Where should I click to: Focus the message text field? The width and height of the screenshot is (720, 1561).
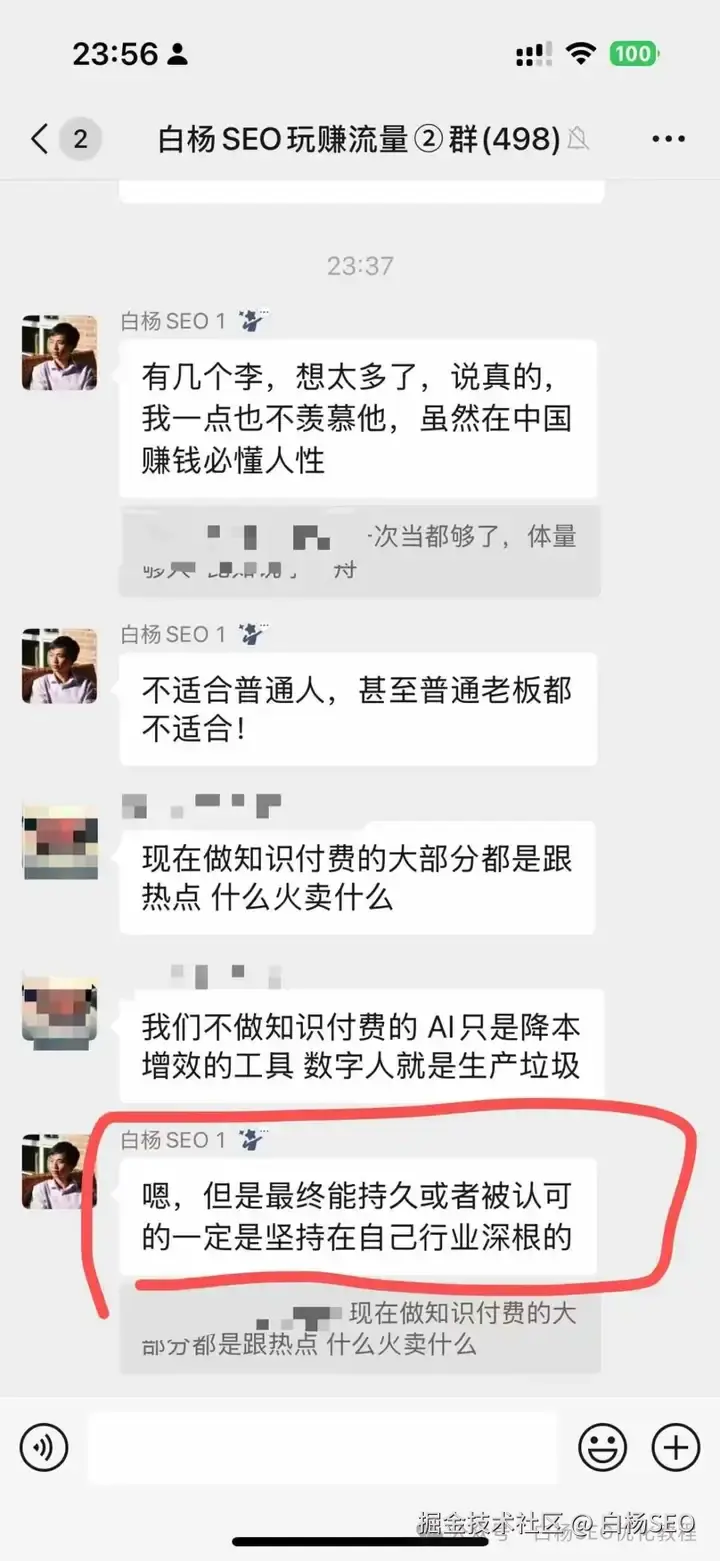point(322,1447)
